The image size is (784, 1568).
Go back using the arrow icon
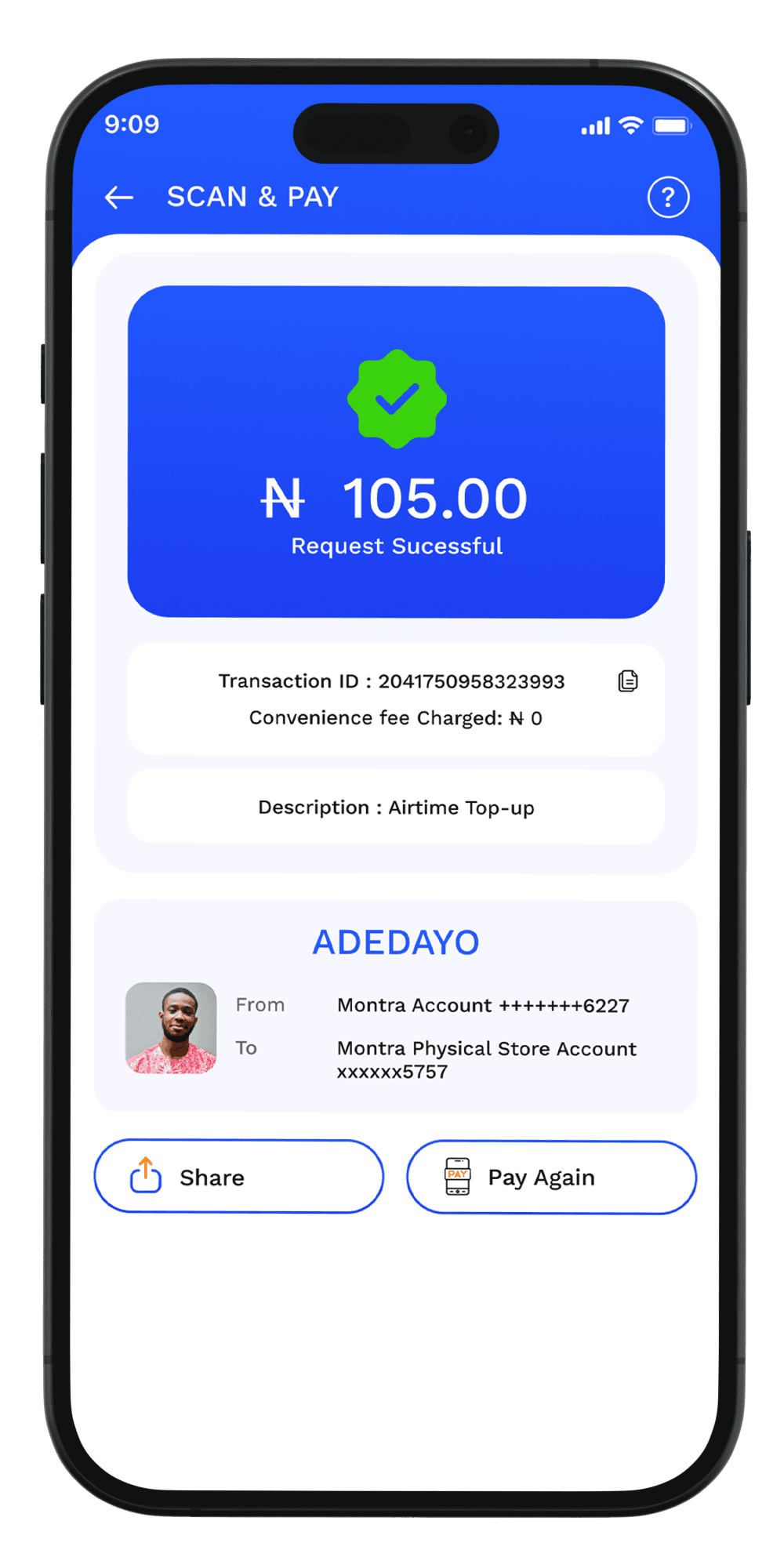[x=119, y=198]
